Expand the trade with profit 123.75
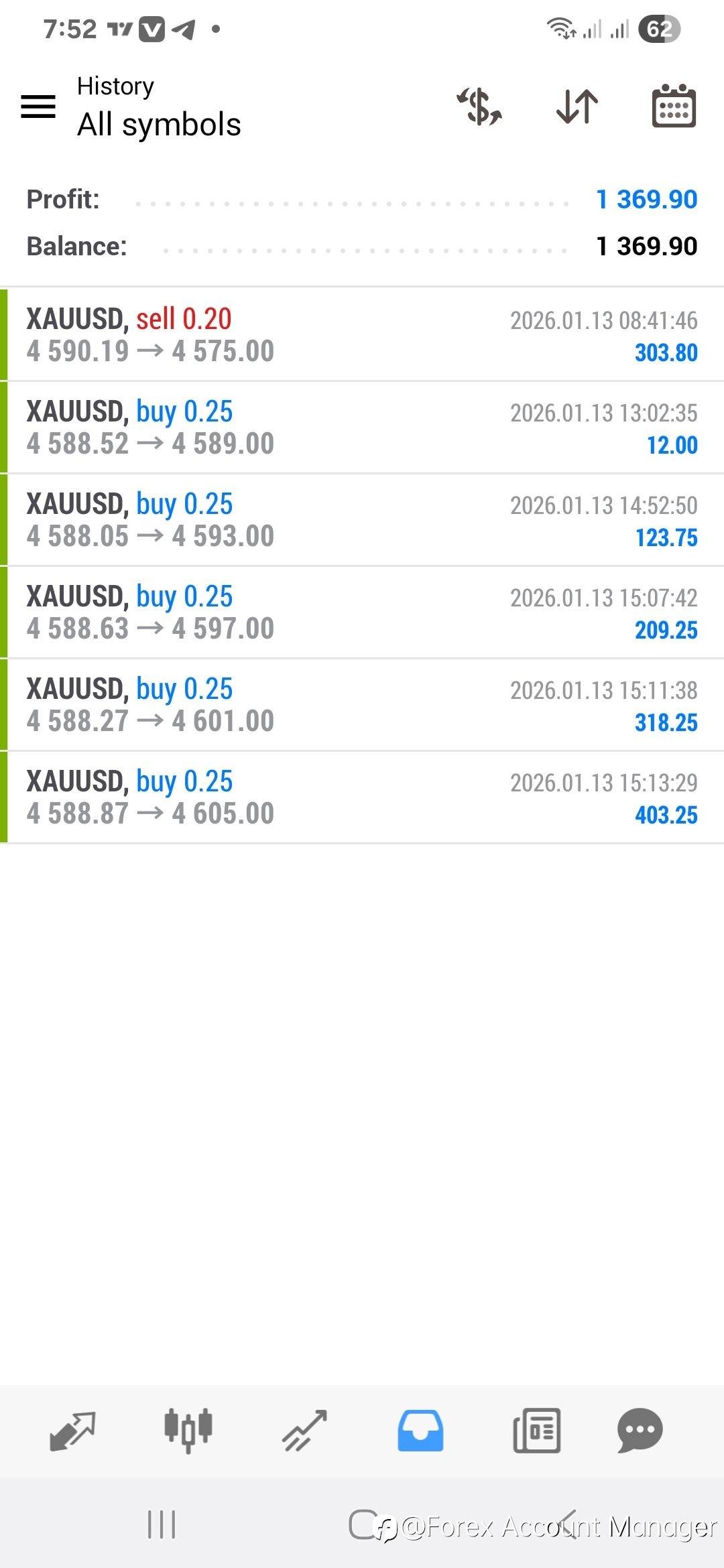724x1568 pixels. (x=362, y=519)
